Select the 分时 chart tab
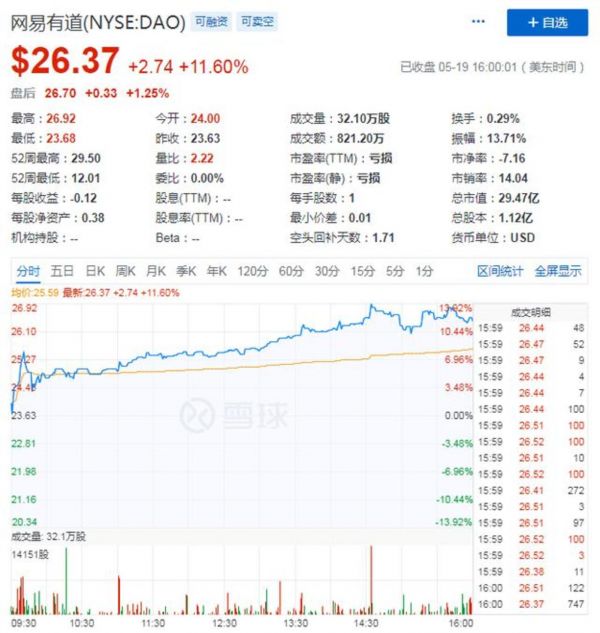 (x=28, y=271)
